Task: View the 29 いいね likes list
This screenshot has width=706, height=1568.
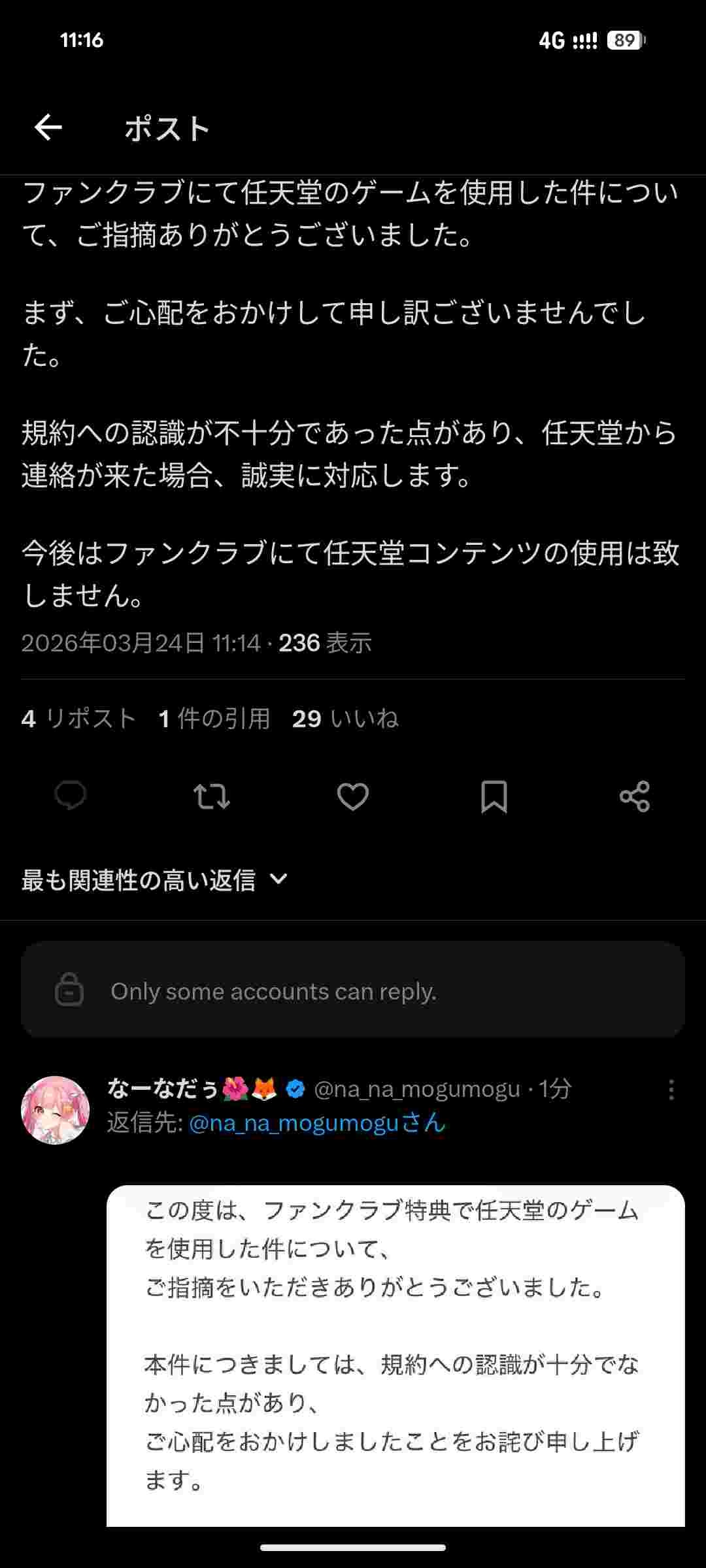Action: point(345,719)
